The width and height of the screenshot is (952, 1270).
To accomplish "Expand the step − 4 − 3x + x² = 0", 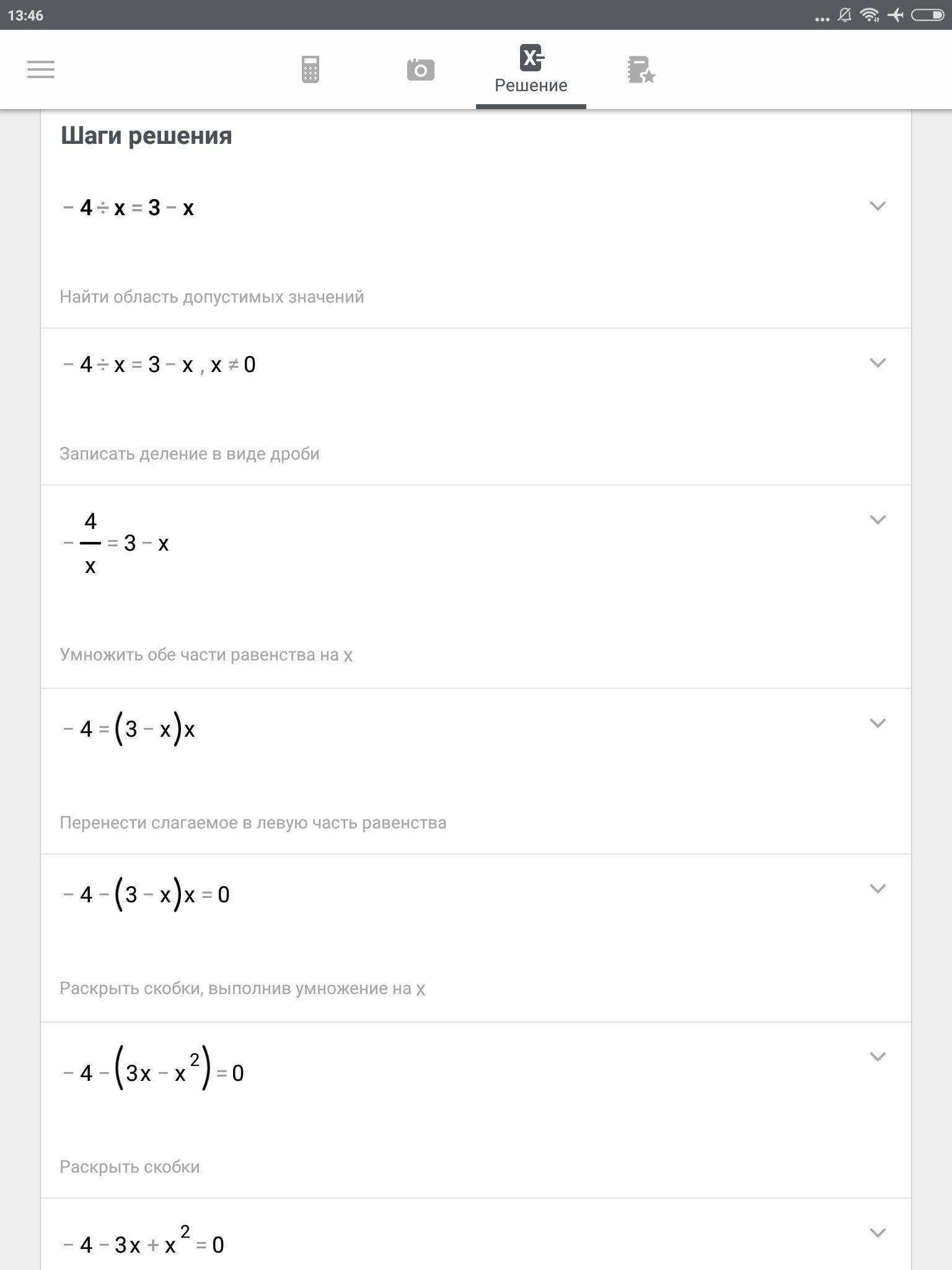I will click(x=878, y=1233).
